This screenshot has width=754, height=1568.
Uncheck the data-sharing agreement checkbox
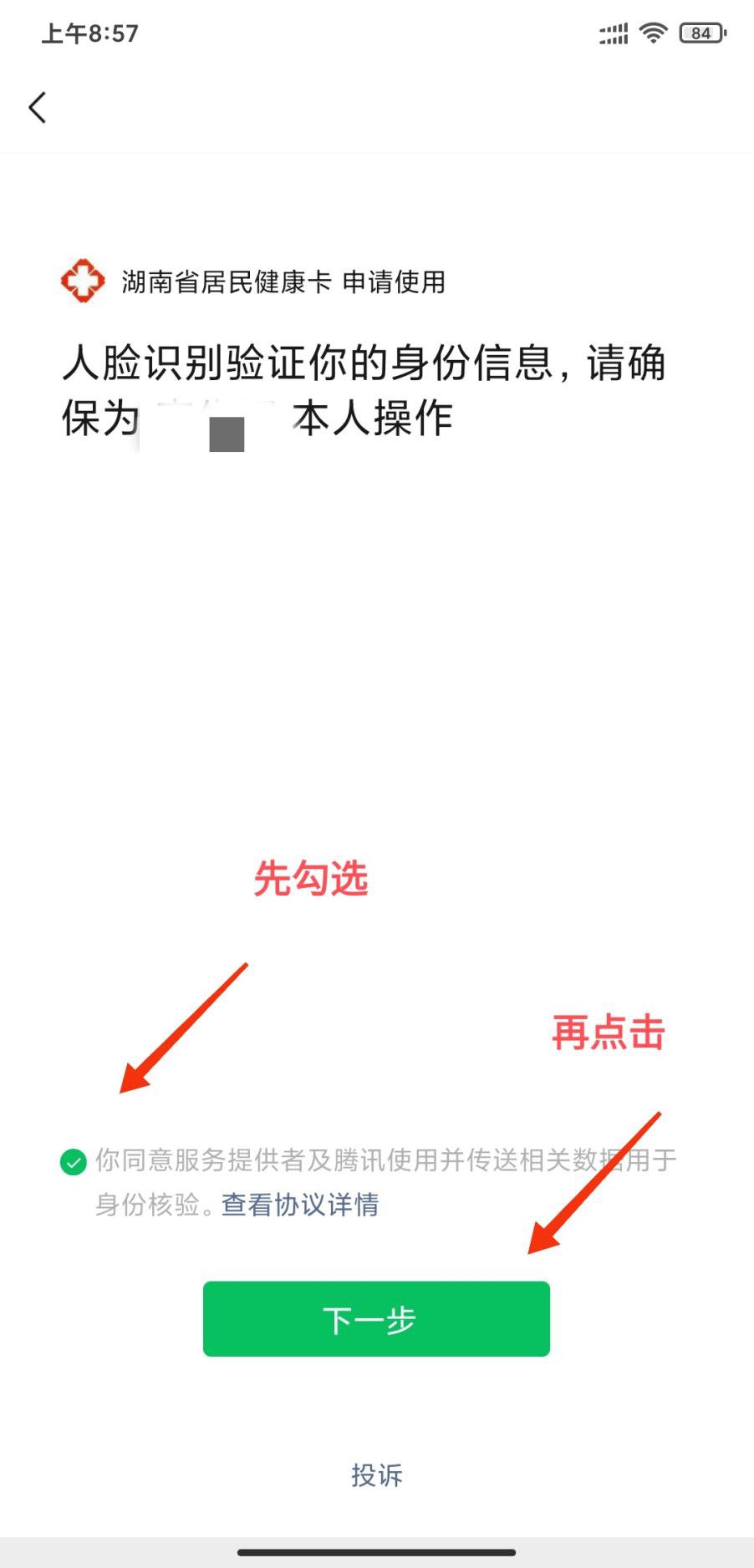[74, 1161]
